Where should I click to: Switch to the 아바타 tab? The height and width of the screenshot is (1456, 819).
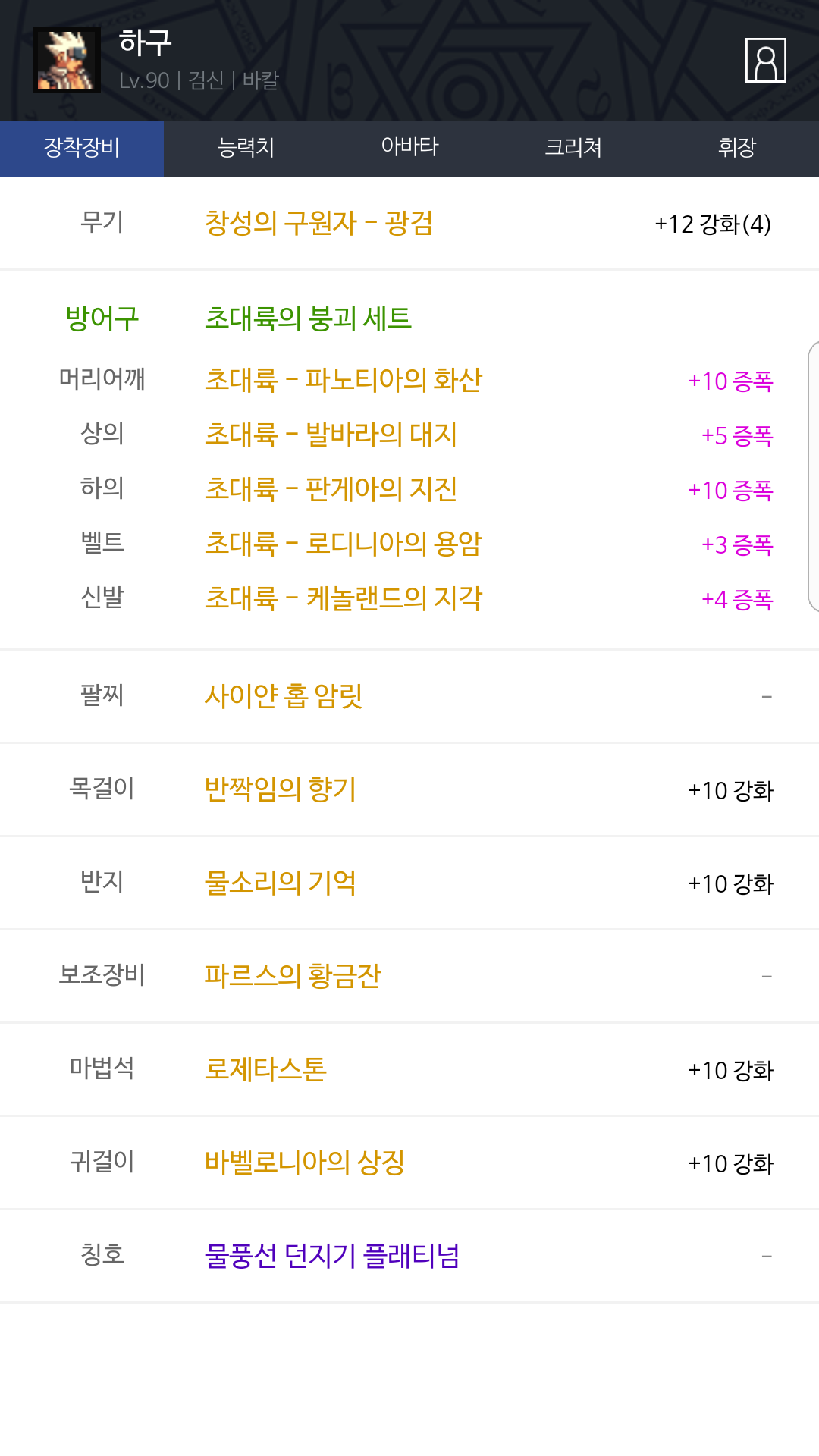[x=409, y=149]
